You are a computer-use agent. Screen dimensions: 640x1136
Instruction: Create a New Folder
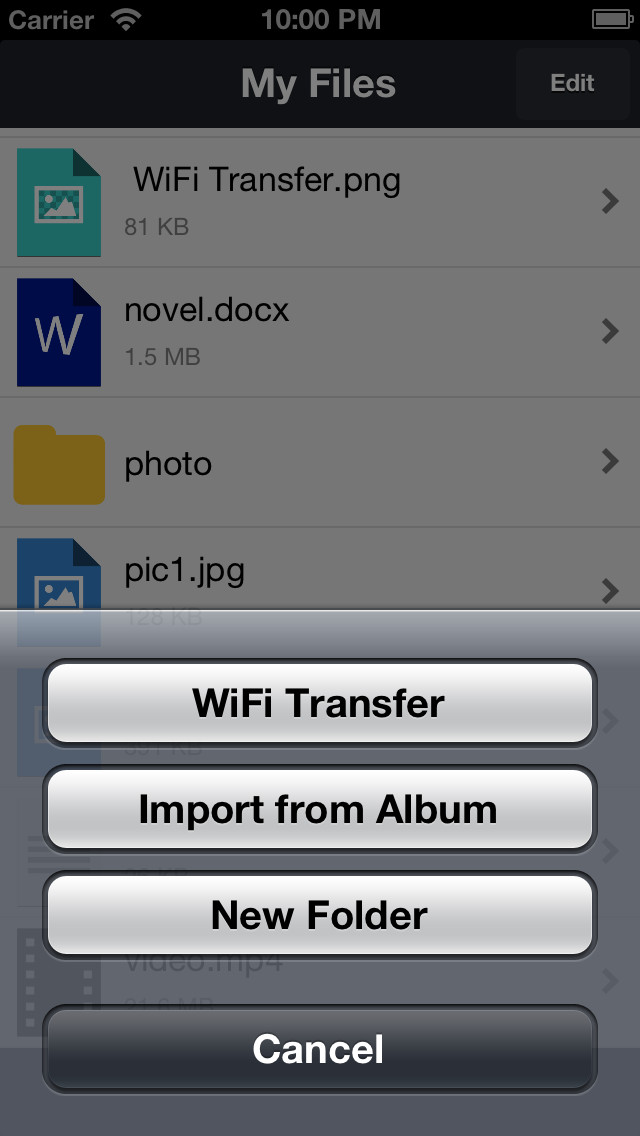(320, 915)
